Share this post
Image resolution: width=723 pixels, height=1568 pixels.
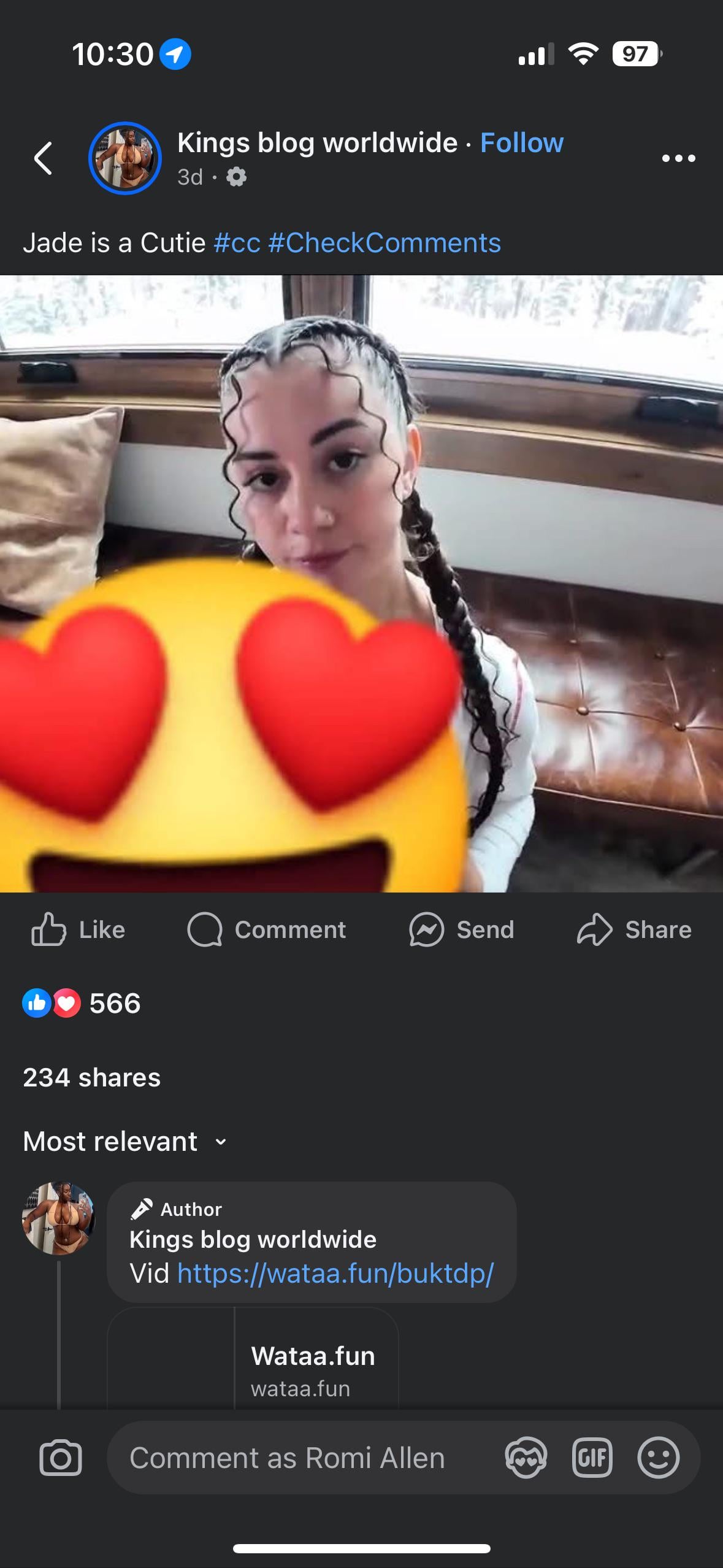pyautogui.click(x=634, y=930)
